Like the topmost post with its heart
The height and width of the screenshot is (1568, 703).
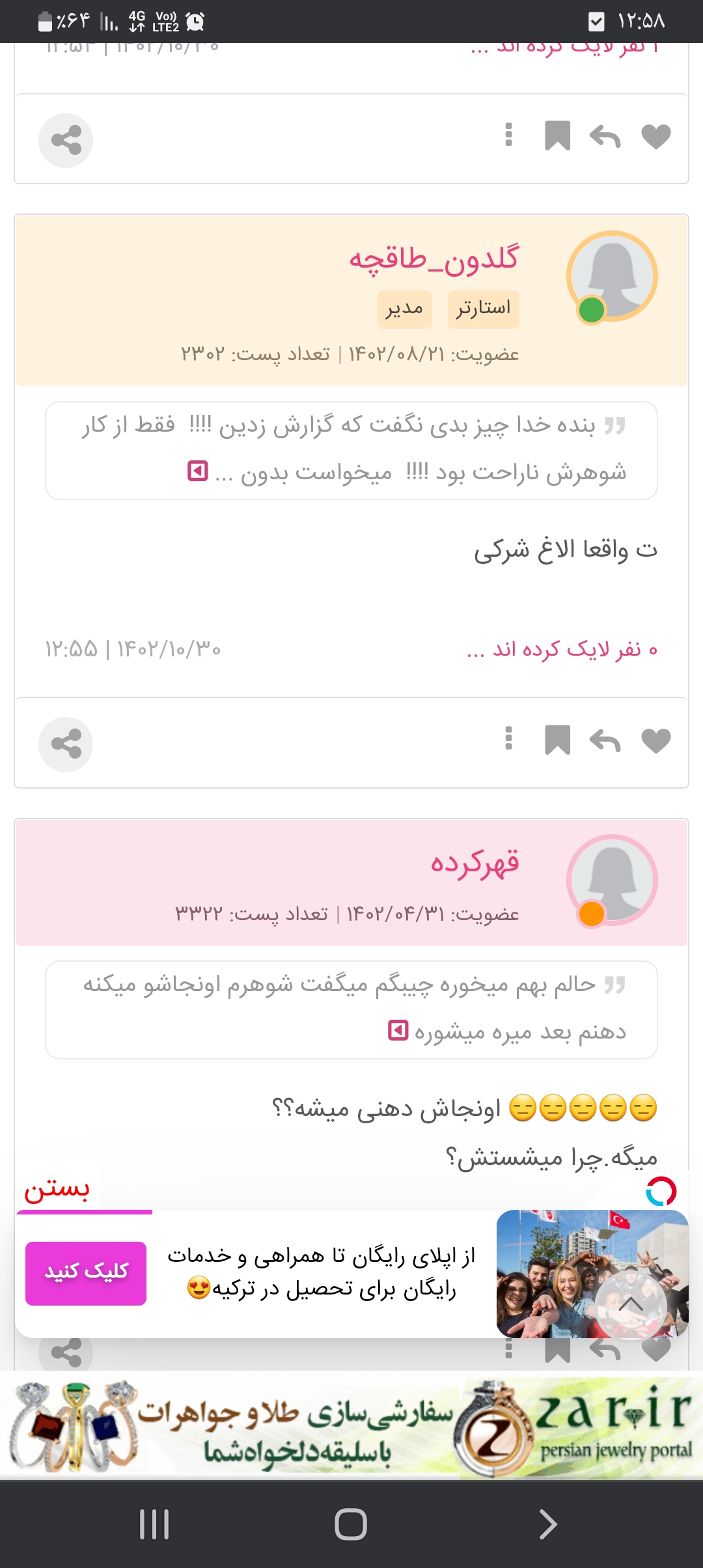pyautogui.click(x=655, y=137)
